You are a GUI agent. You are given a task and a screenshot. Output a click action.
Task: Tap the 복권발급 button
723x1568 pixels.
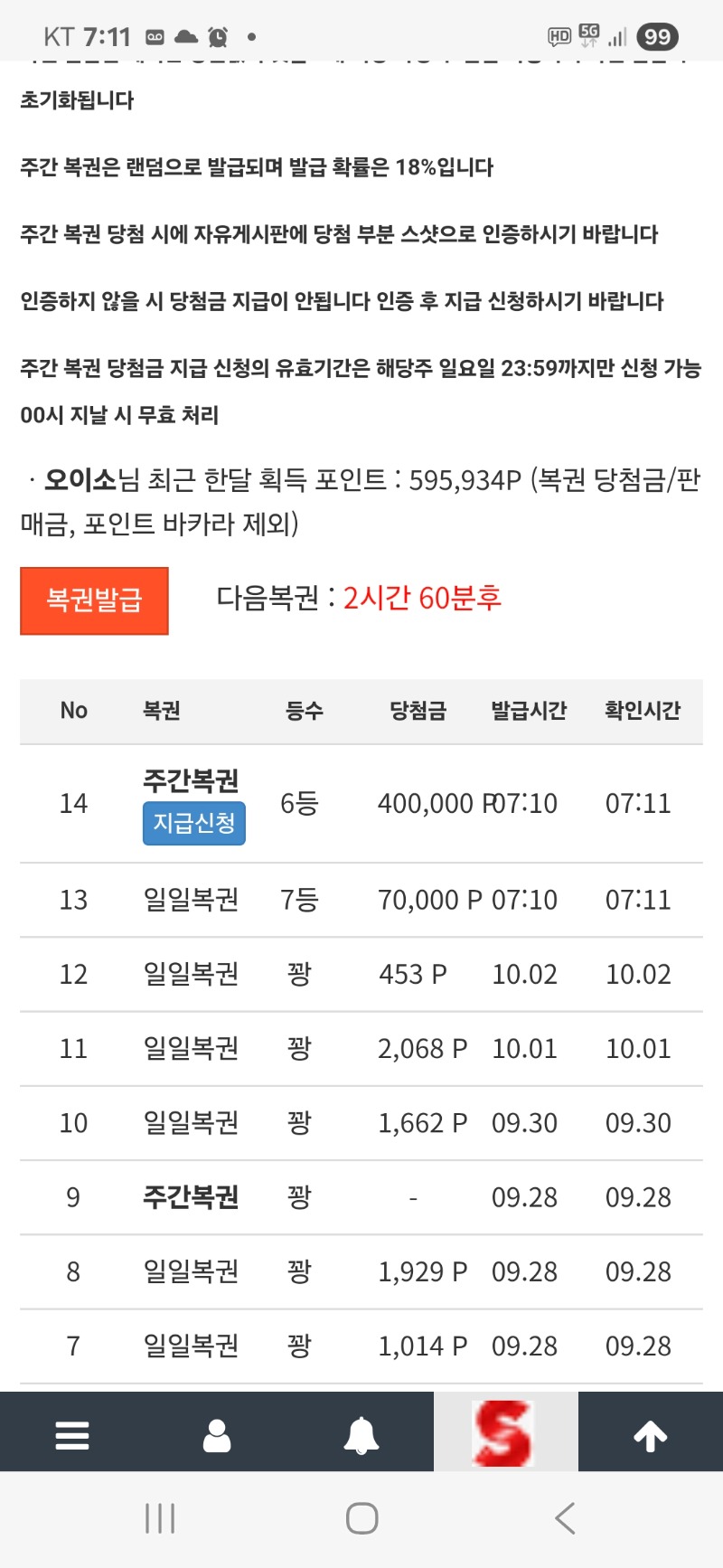click(x=94, y=600)
